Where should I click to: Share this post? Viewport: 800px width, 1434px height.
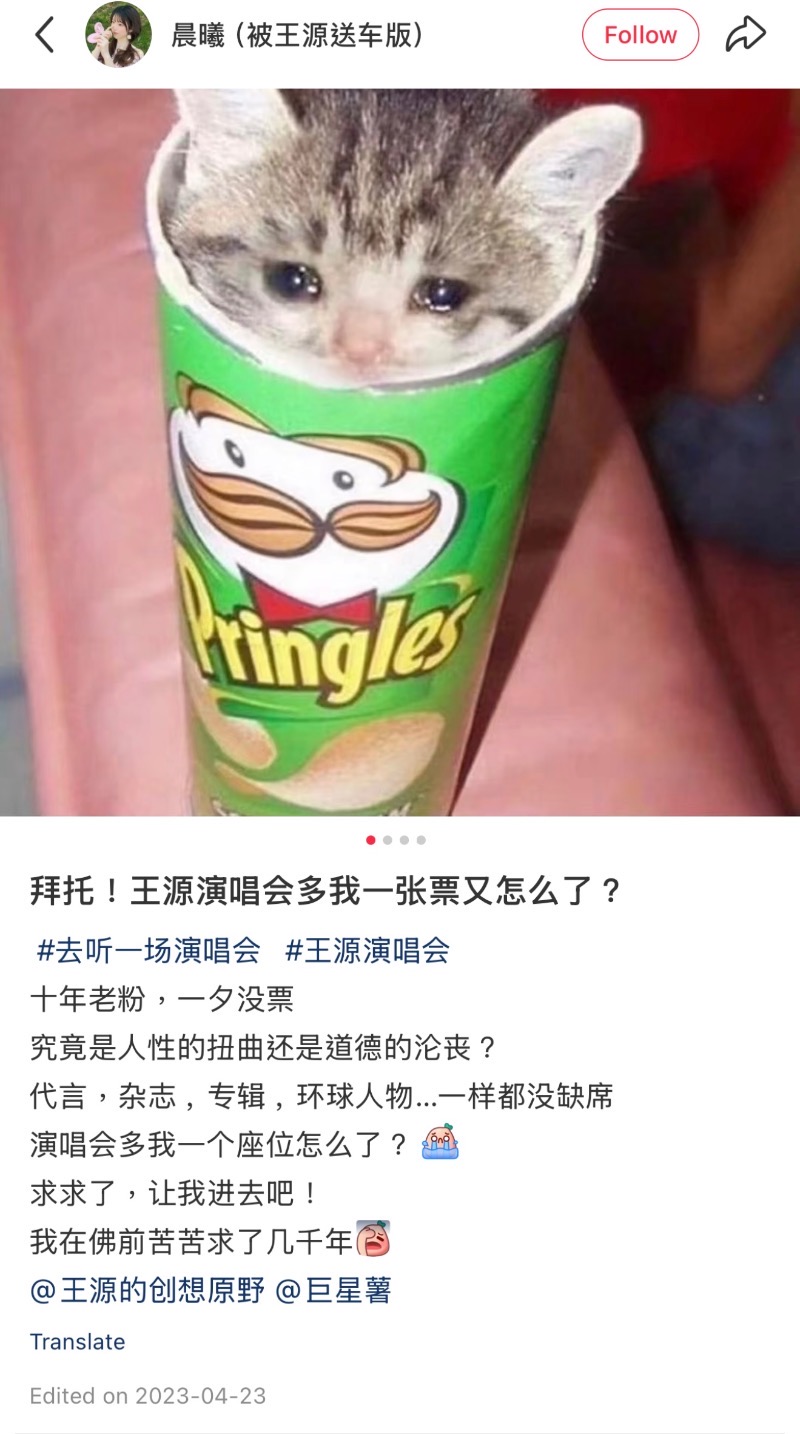pyautogui.click(x=745, y=35)
